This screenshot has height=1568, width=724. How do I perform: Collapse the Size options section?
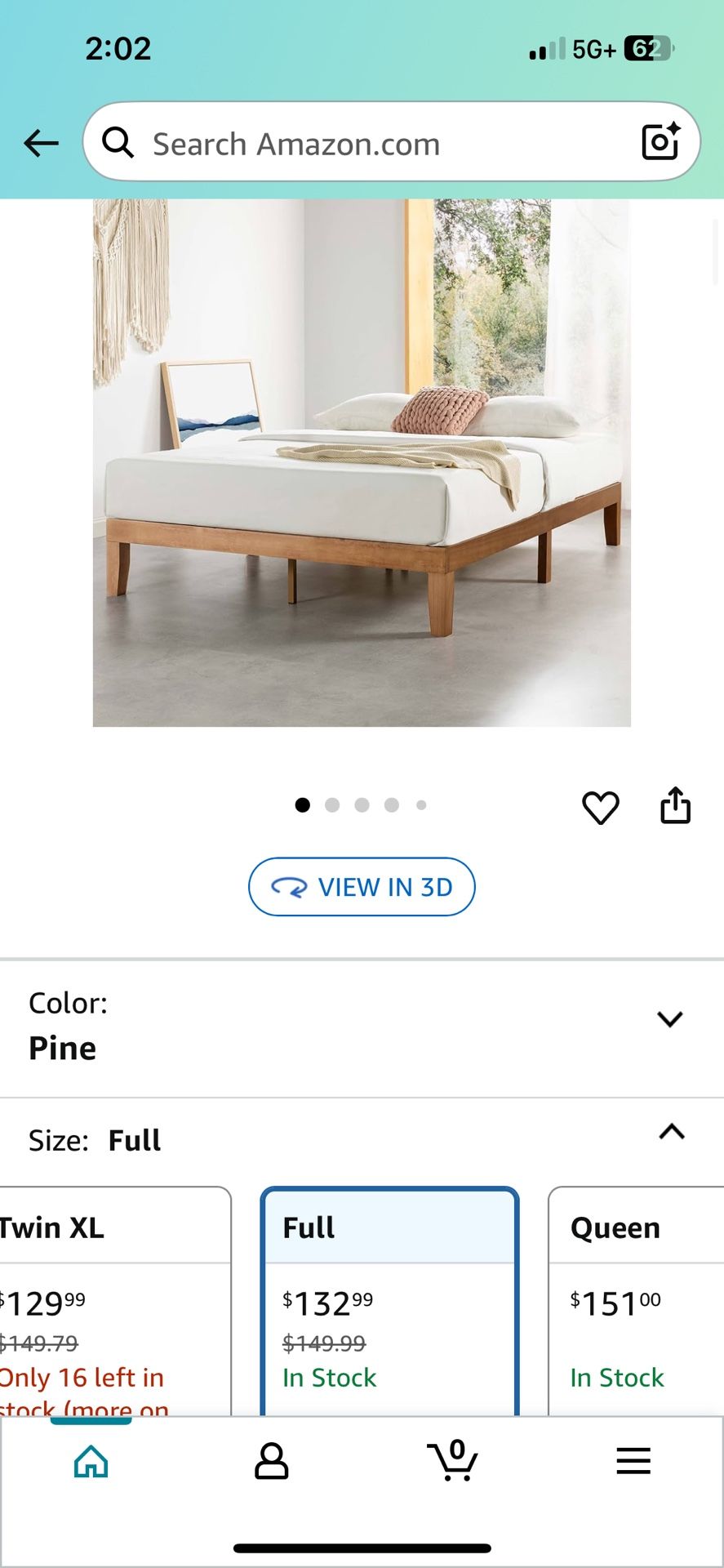pyautogui.click(x=671, y=1132)
